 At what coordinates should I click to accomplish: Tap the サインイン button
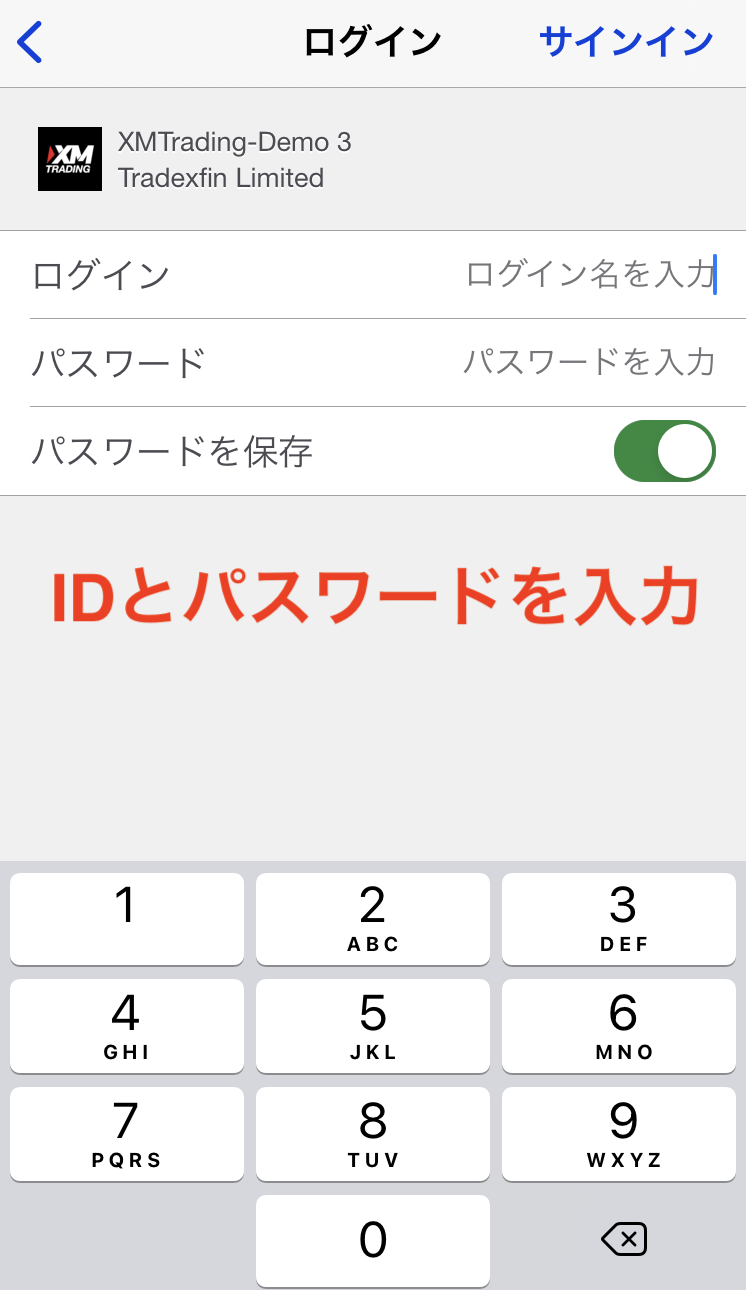(626, 42)
